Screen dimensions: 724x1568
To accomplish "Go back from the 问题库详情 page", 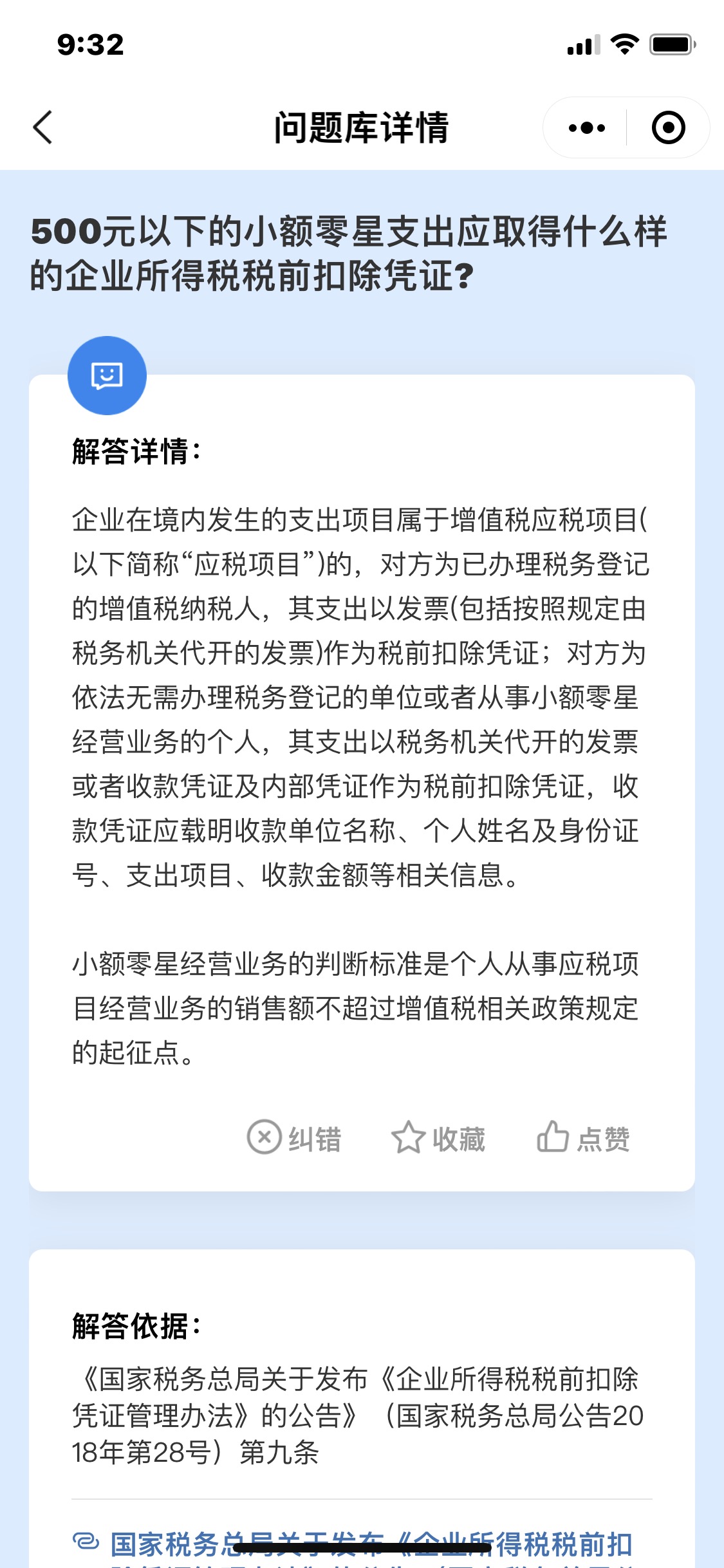I will point(43,127).
